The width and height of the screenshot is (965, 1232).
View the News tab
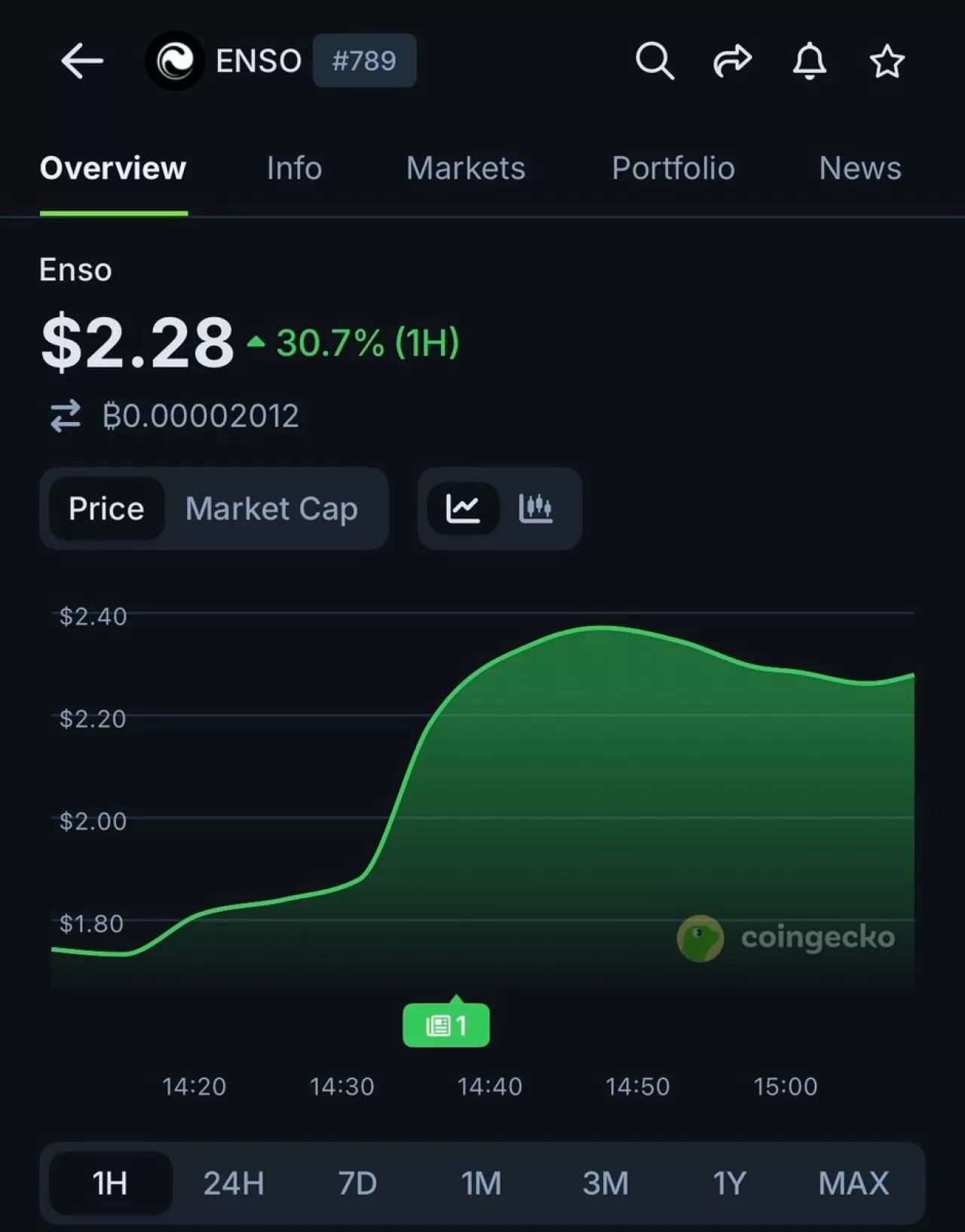[x=859, y=168]
